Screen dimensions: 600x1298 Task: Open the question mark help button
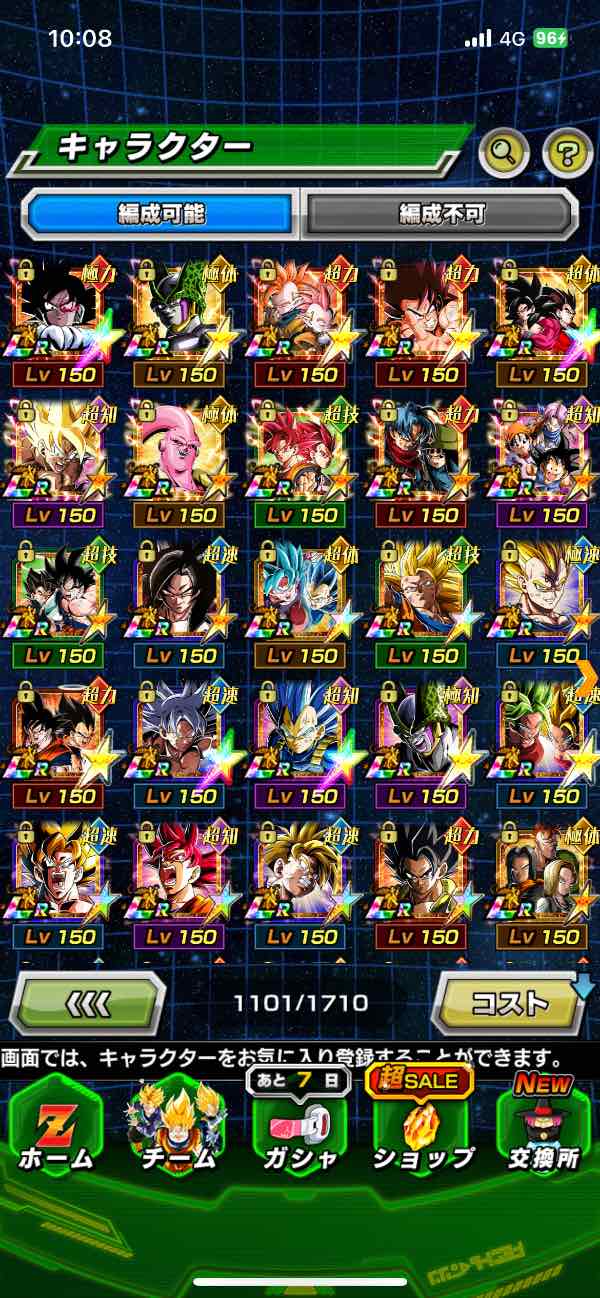pyautogui.click(x=567, y=152)
